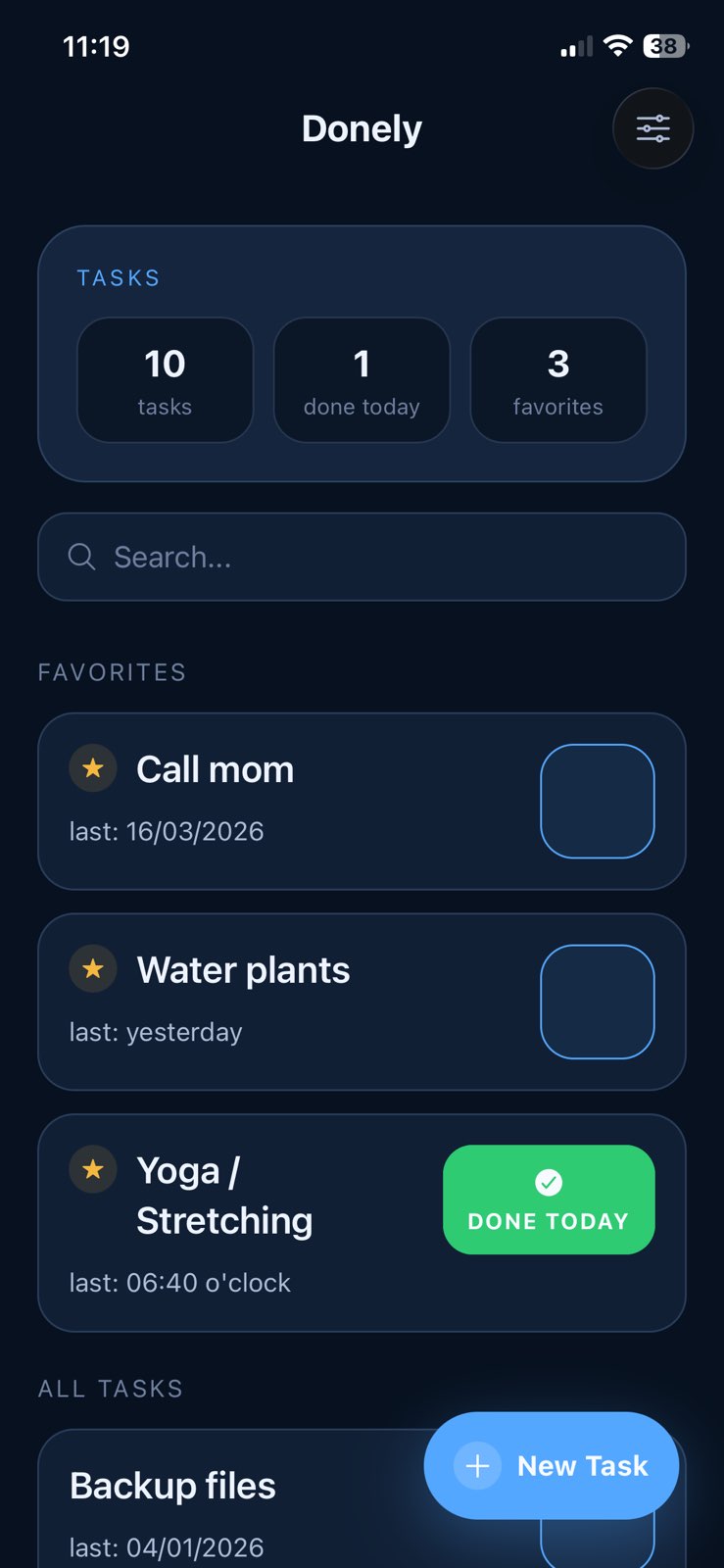The image size is (724, 1568).
Task: Open the filter settings icon top right
Action: 652,128
